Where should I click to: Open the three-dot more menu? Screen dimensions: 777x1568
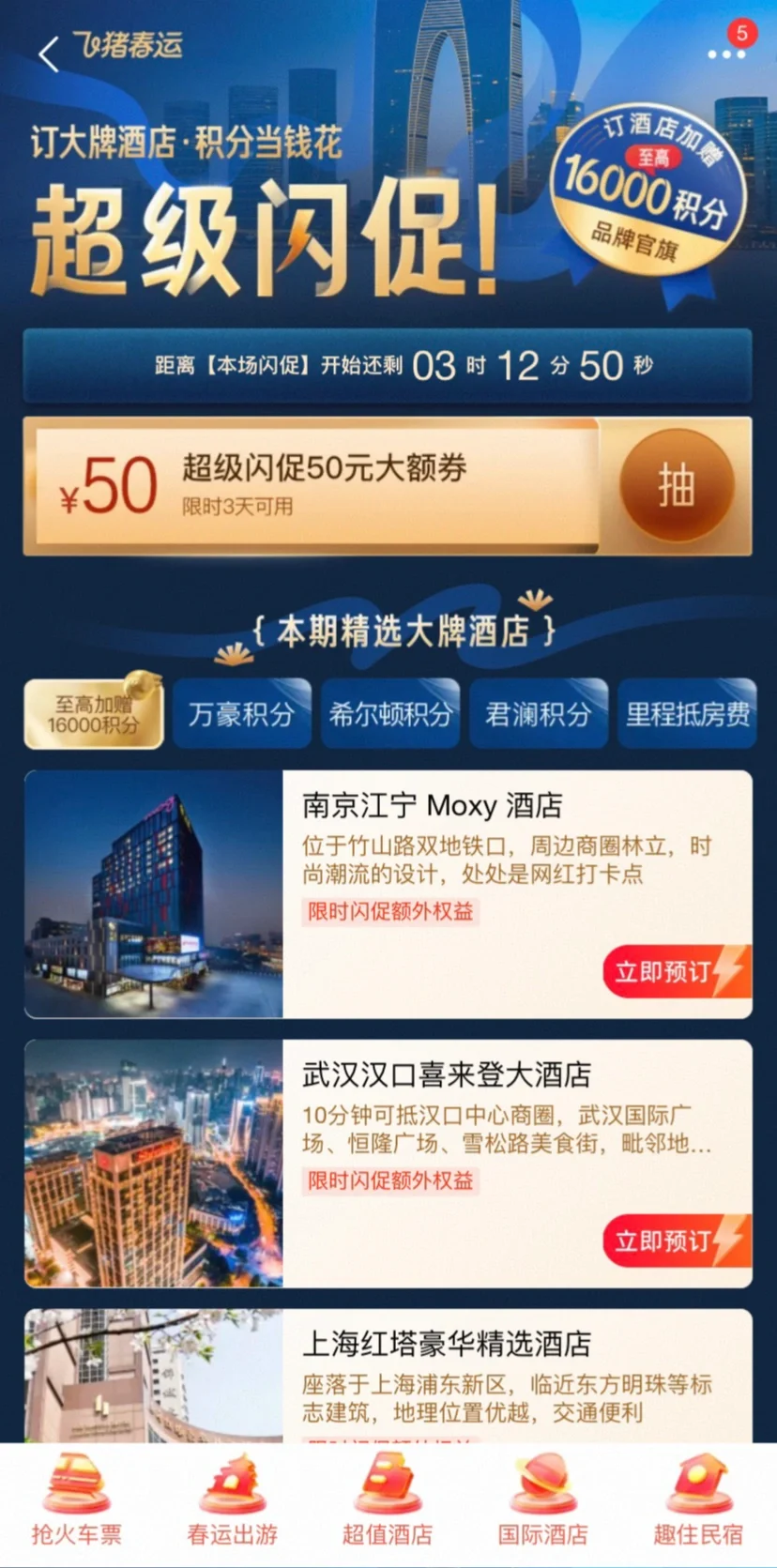click(725, 54)
